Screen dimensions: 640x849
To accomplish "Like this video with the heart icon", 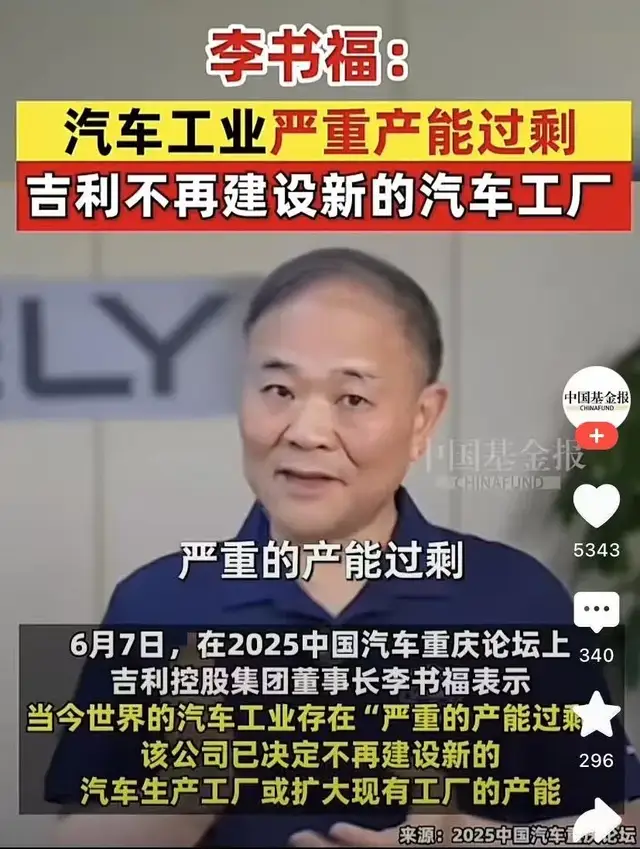I will coord(597,506).
